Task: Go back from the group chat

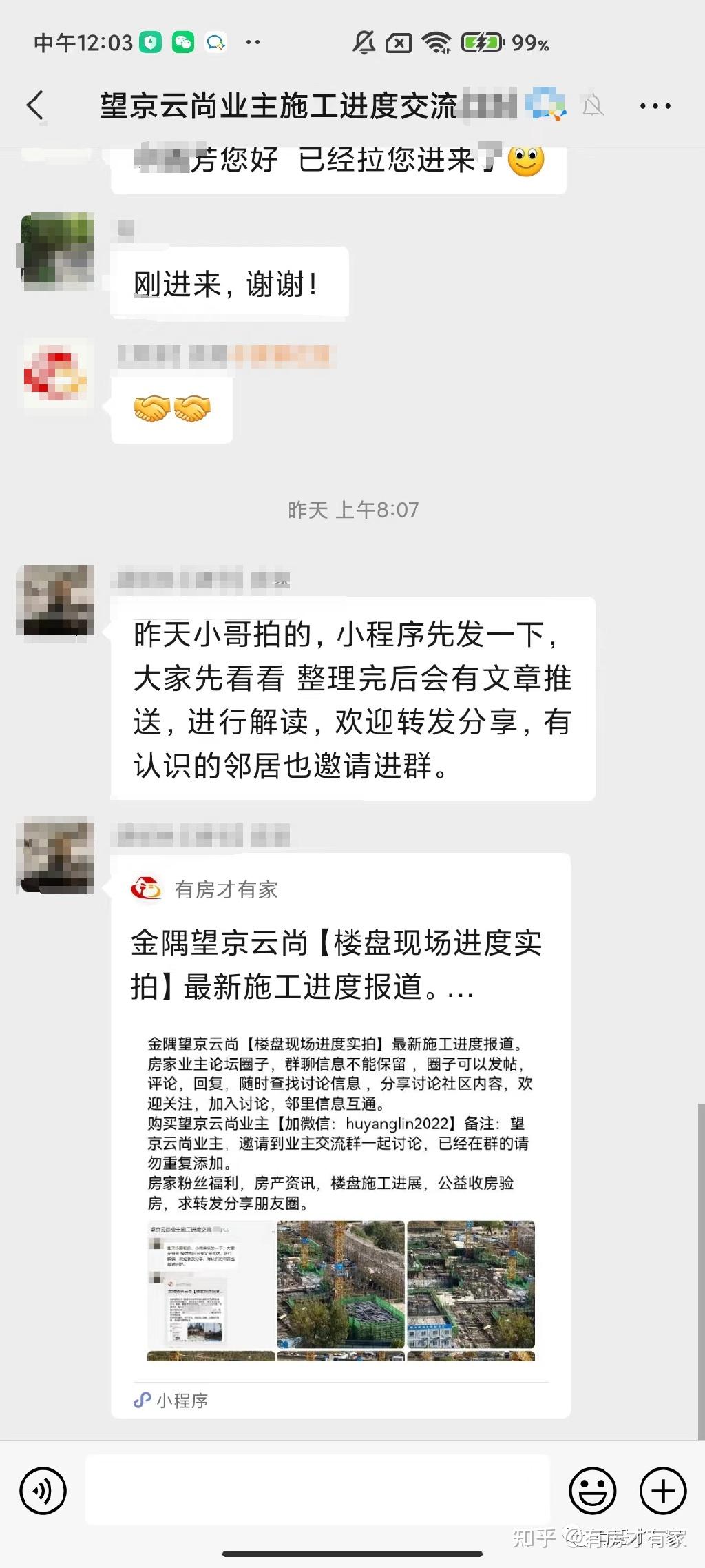Action: (36, 106)
